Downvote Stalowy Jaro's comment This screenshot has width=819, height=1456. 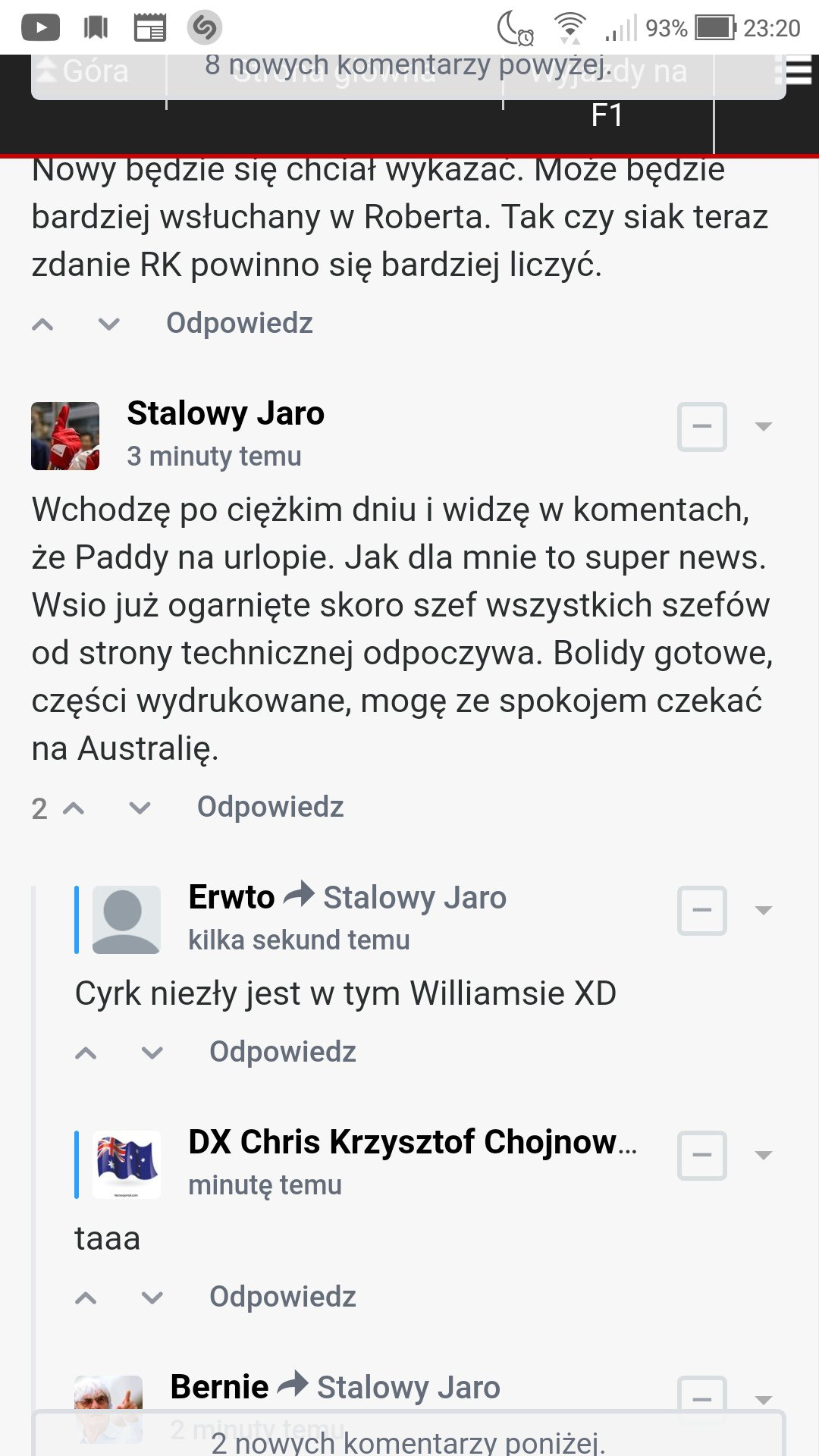tap(140, 808)
